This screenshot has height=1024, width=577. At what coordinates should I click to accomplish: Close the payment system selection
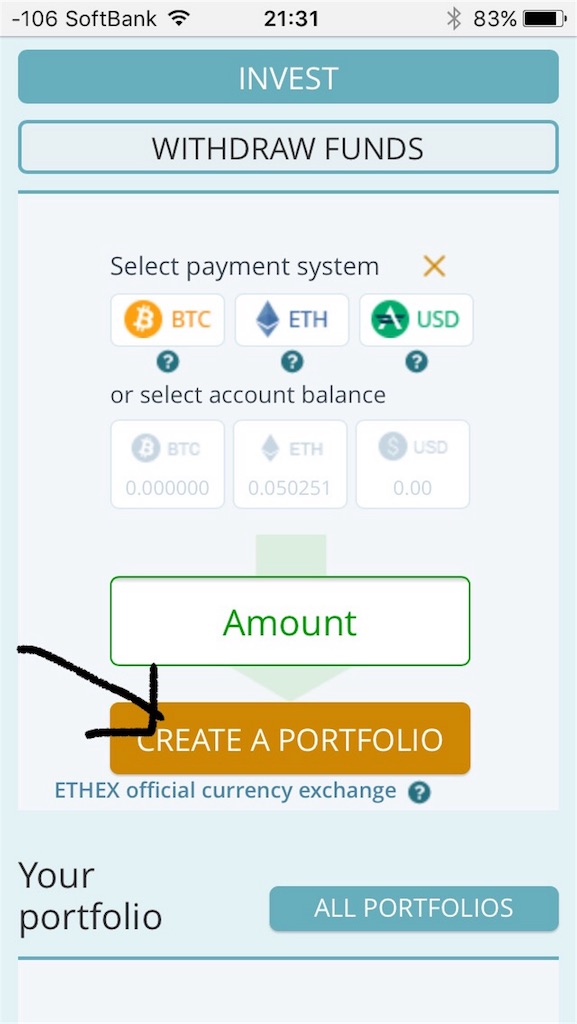coord(434,266)
